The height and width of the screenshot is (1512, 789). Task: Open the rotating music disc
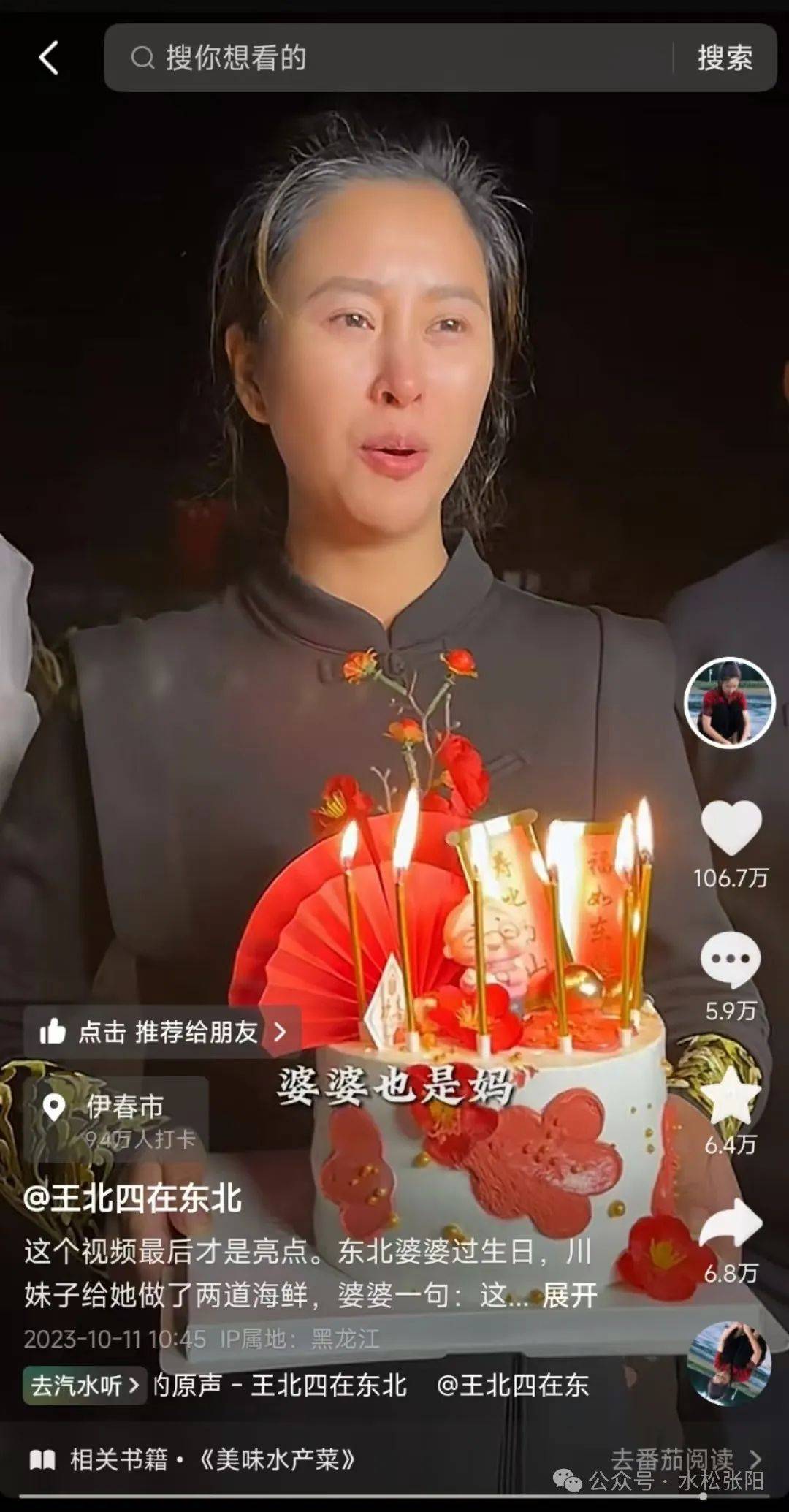click(x=729, y=1364)
